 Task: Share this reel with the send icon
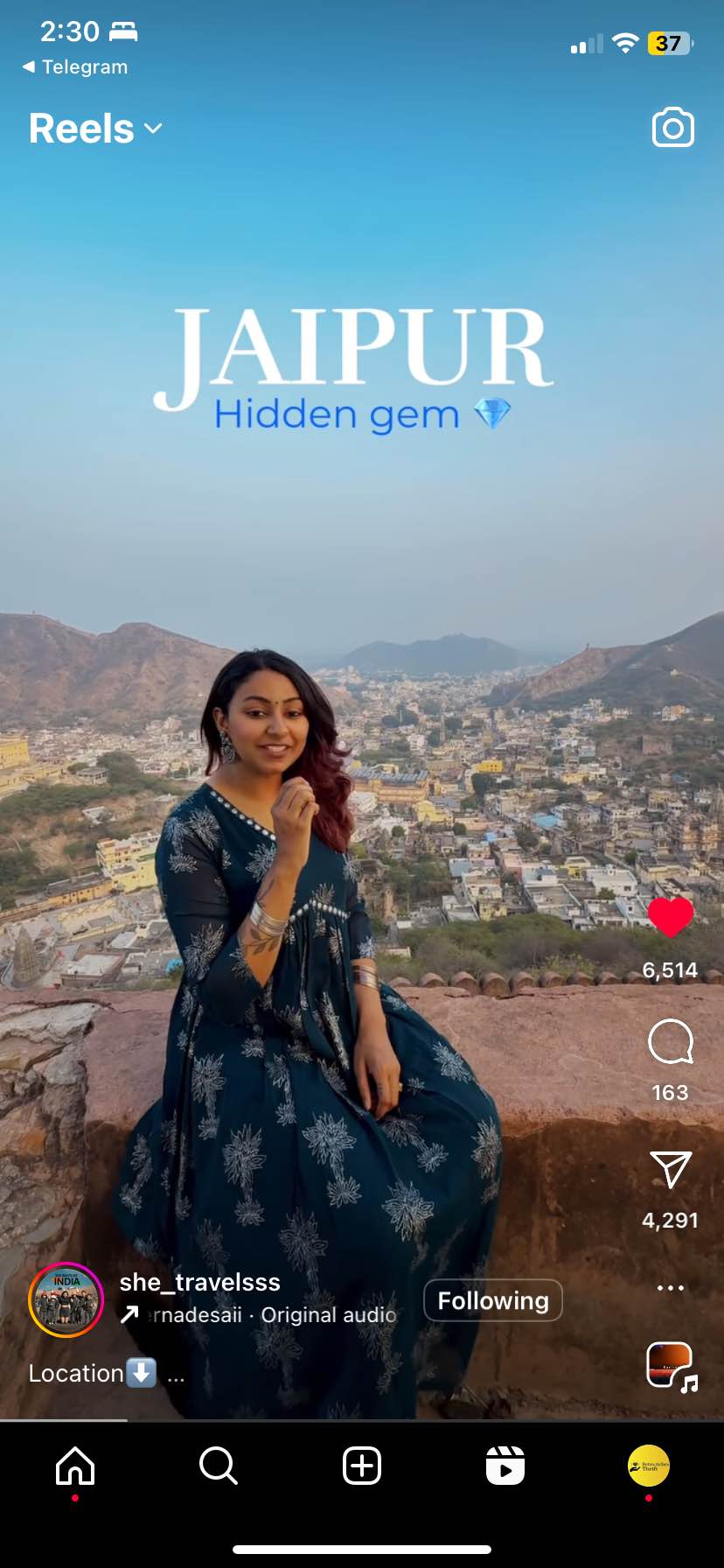point(670,1169)
